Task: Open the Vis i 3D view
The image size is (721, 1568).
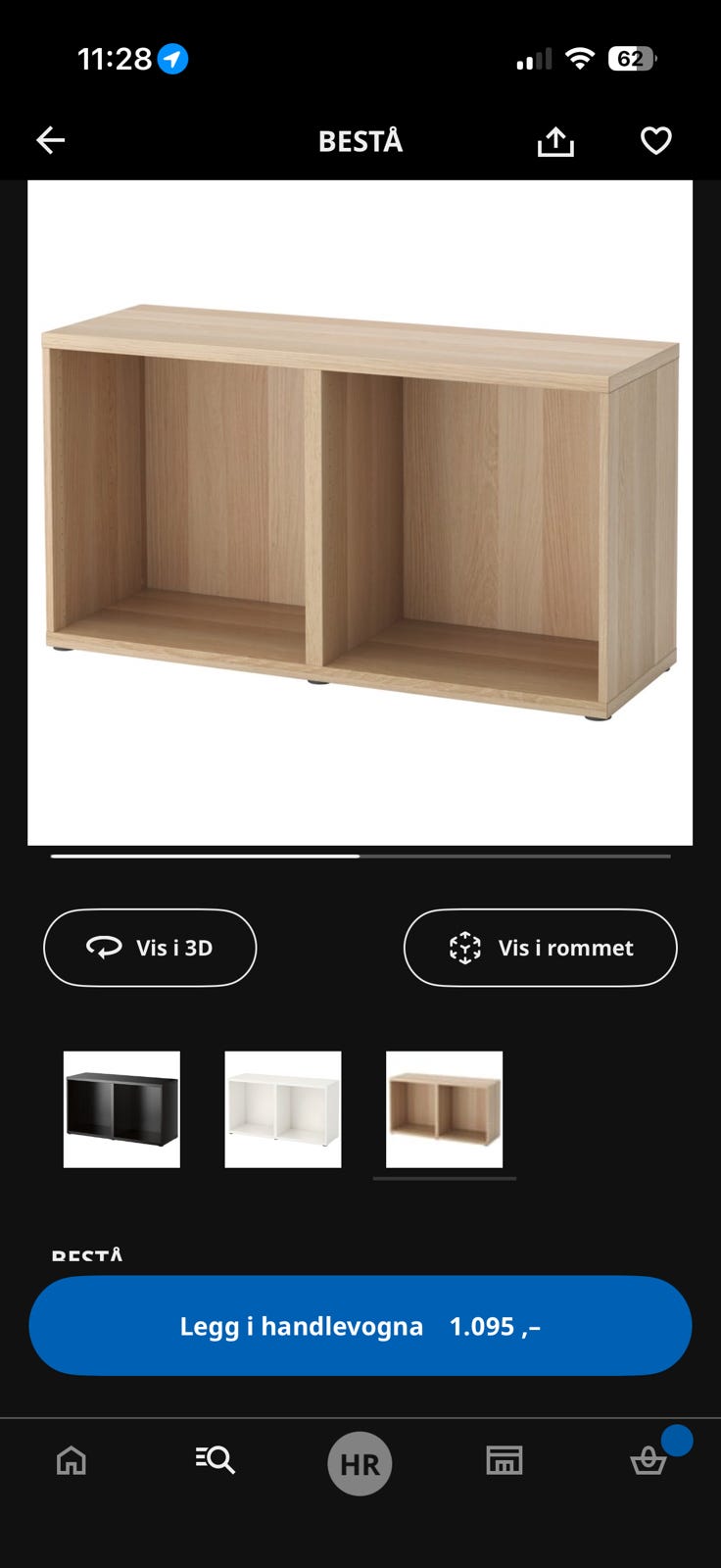Action: [149, 948]
